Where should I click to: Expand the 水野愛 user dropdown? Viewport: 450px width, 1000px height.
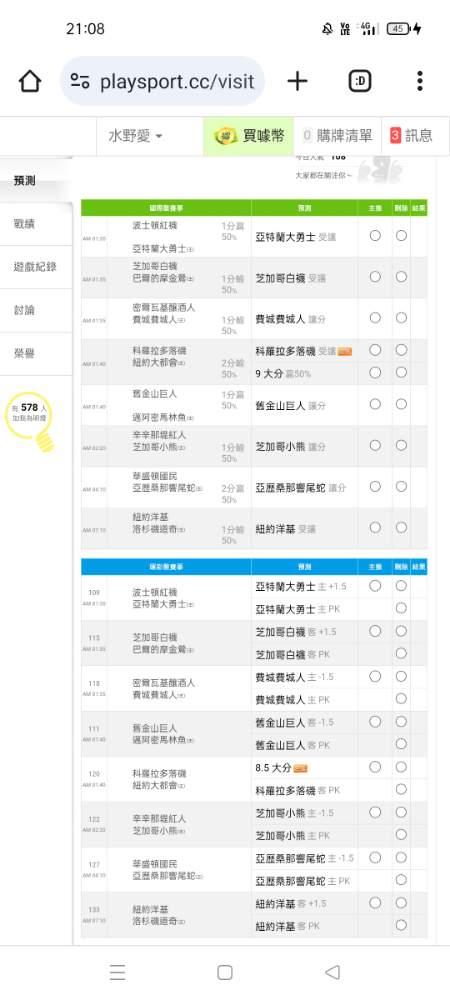tap(136, 136)
